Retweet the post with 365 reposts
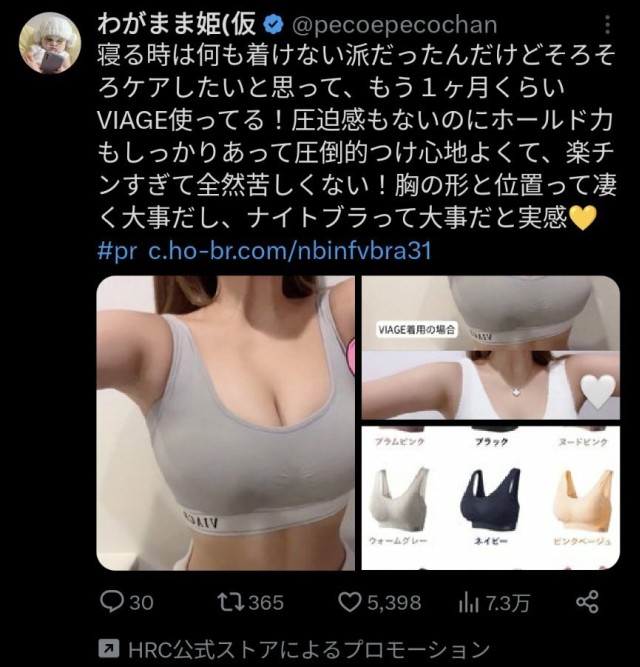The image size is (640, 667). (250, 602)
